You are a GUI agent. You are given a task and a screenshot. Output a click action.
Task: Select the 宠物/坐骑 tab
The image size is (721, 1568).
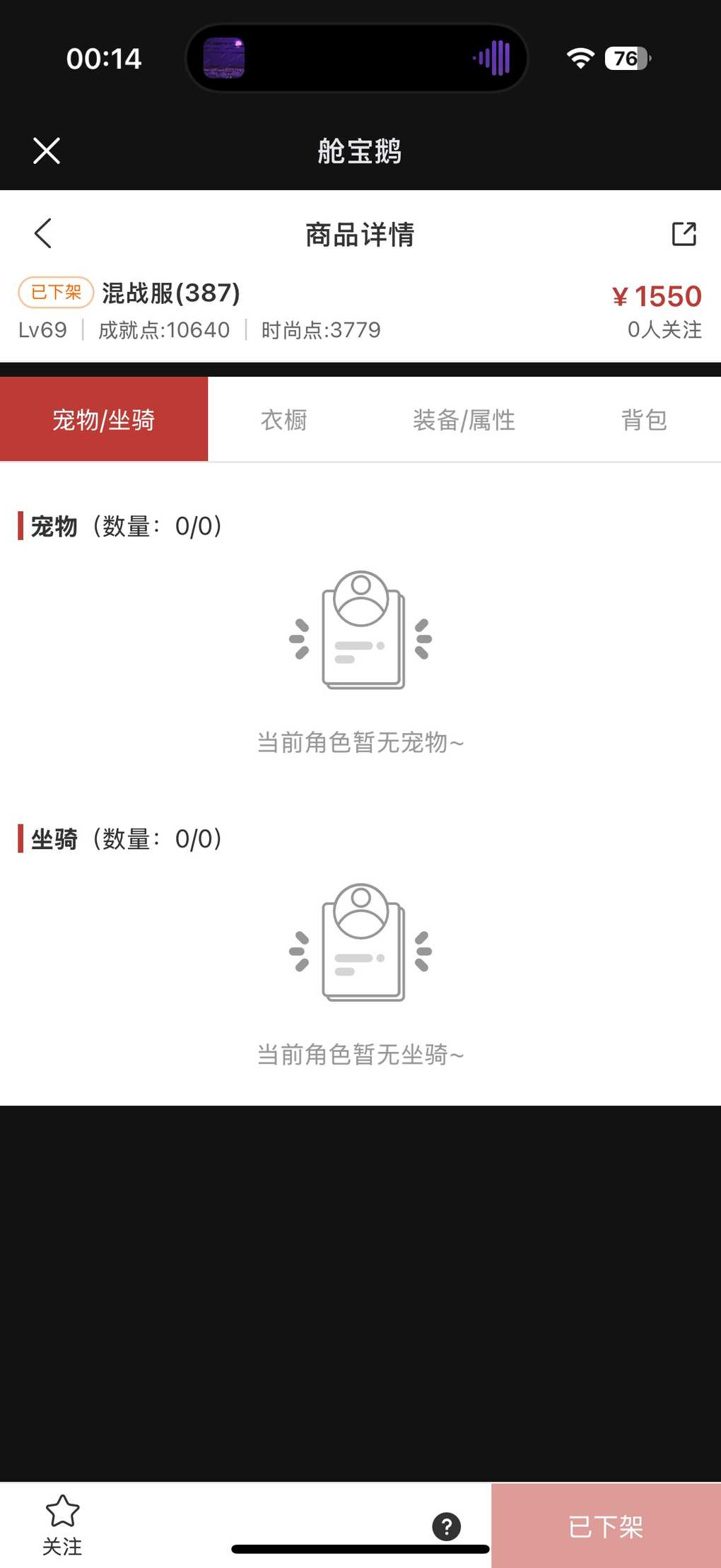point(104,419)
